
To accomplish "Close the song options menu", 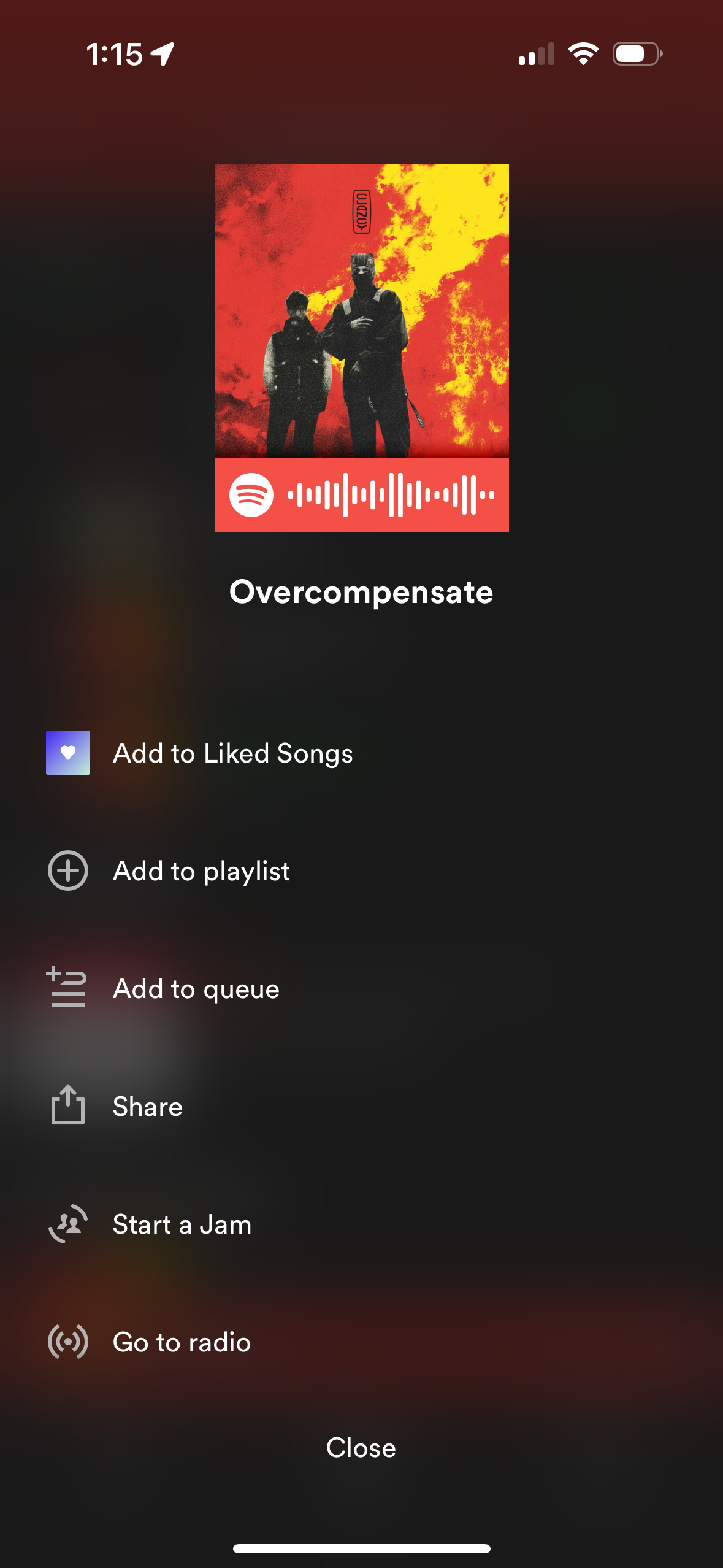I will (x=361, y=1448).
